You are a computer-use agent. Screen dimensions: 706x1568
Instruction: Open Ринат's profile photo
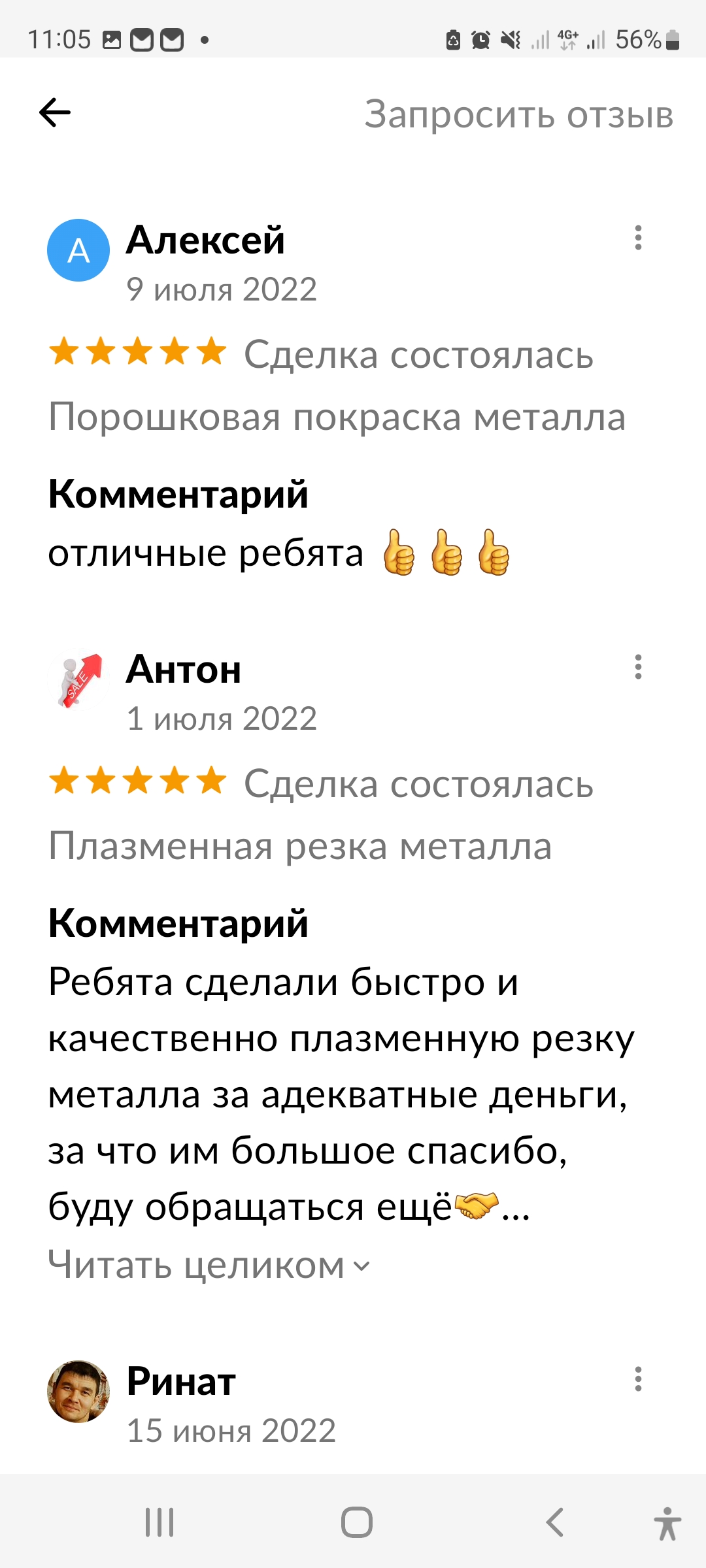point(78,1392)
